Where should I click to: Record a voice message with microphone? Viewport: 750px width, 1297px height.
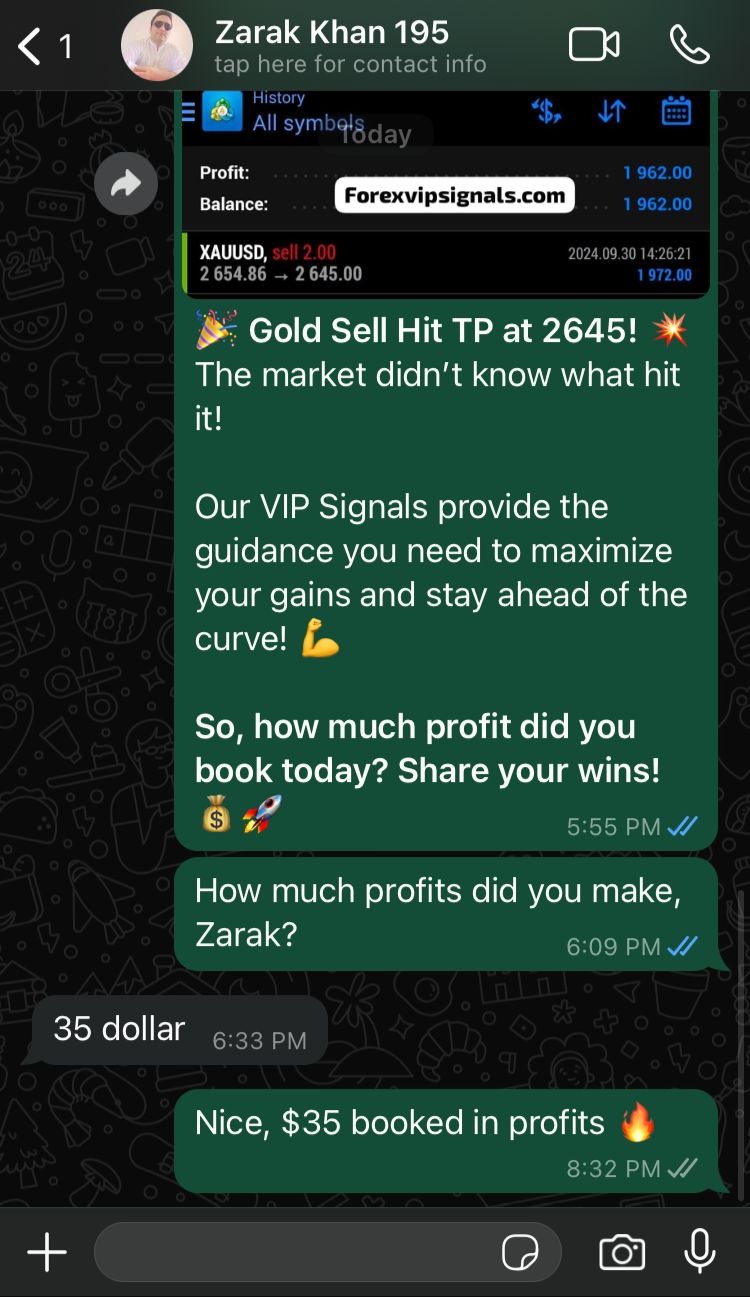(699, 1252)
